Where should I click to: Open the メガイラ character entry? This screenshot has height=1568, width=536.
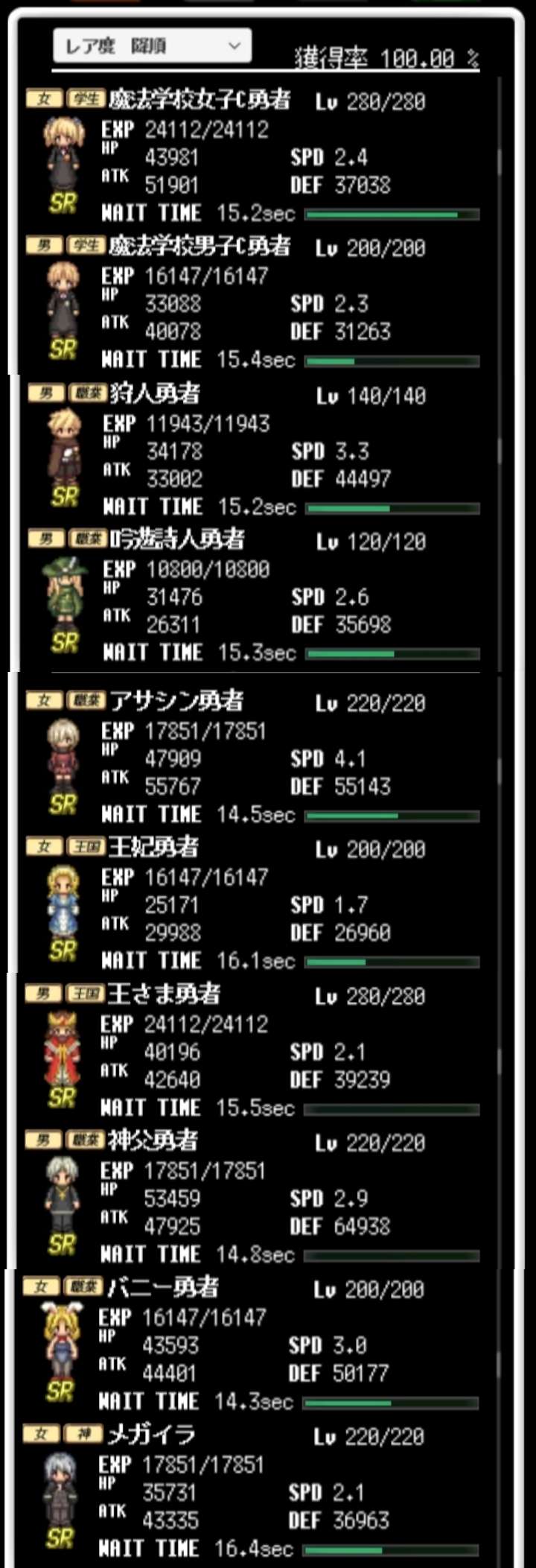point(253,1491)
